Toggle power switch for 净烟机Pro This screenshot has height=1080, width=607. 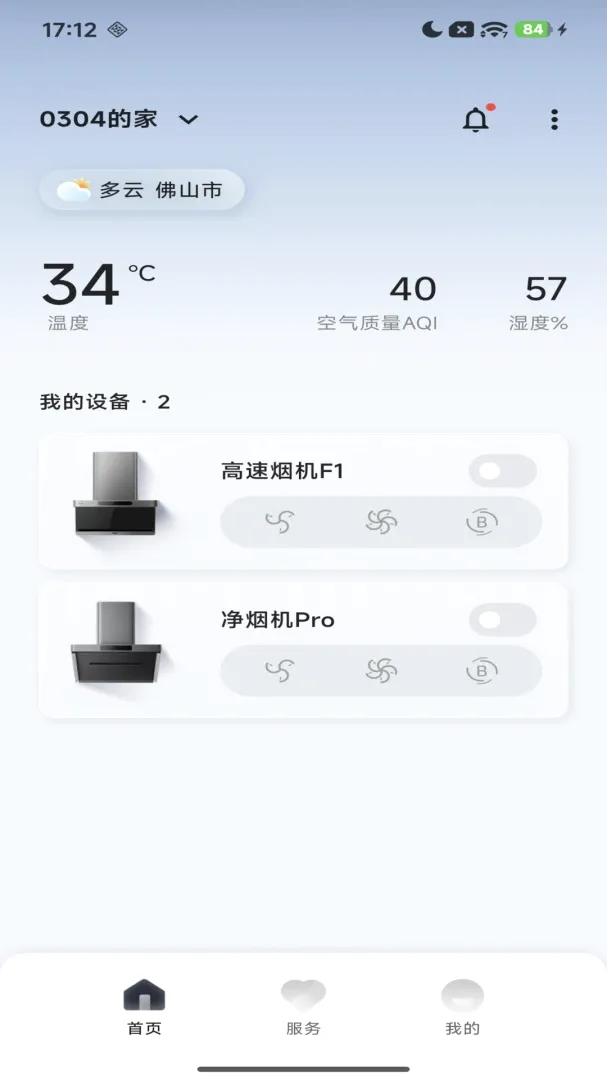tap(503, 620)
